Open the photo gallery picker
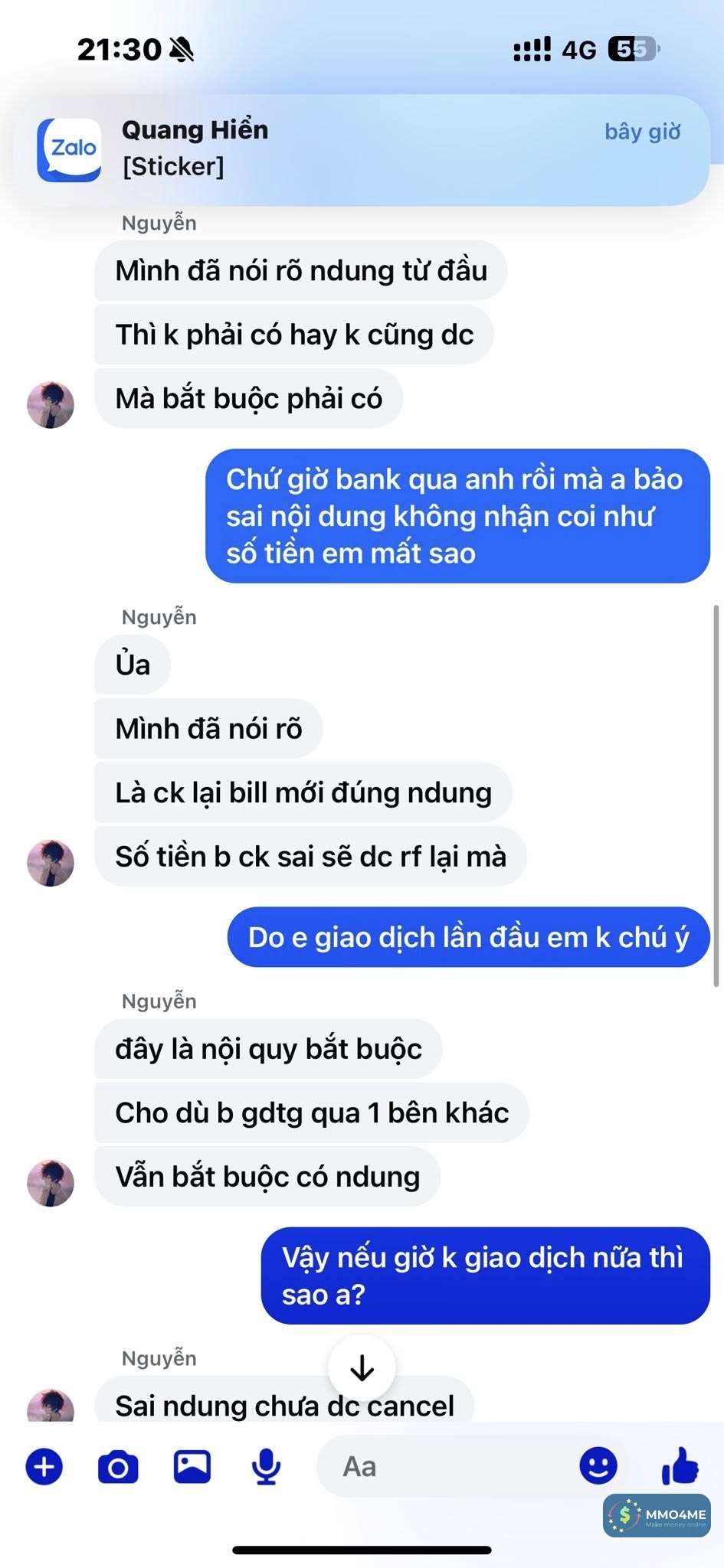Screen dimensions: 724x1568 pos(192,1467)
